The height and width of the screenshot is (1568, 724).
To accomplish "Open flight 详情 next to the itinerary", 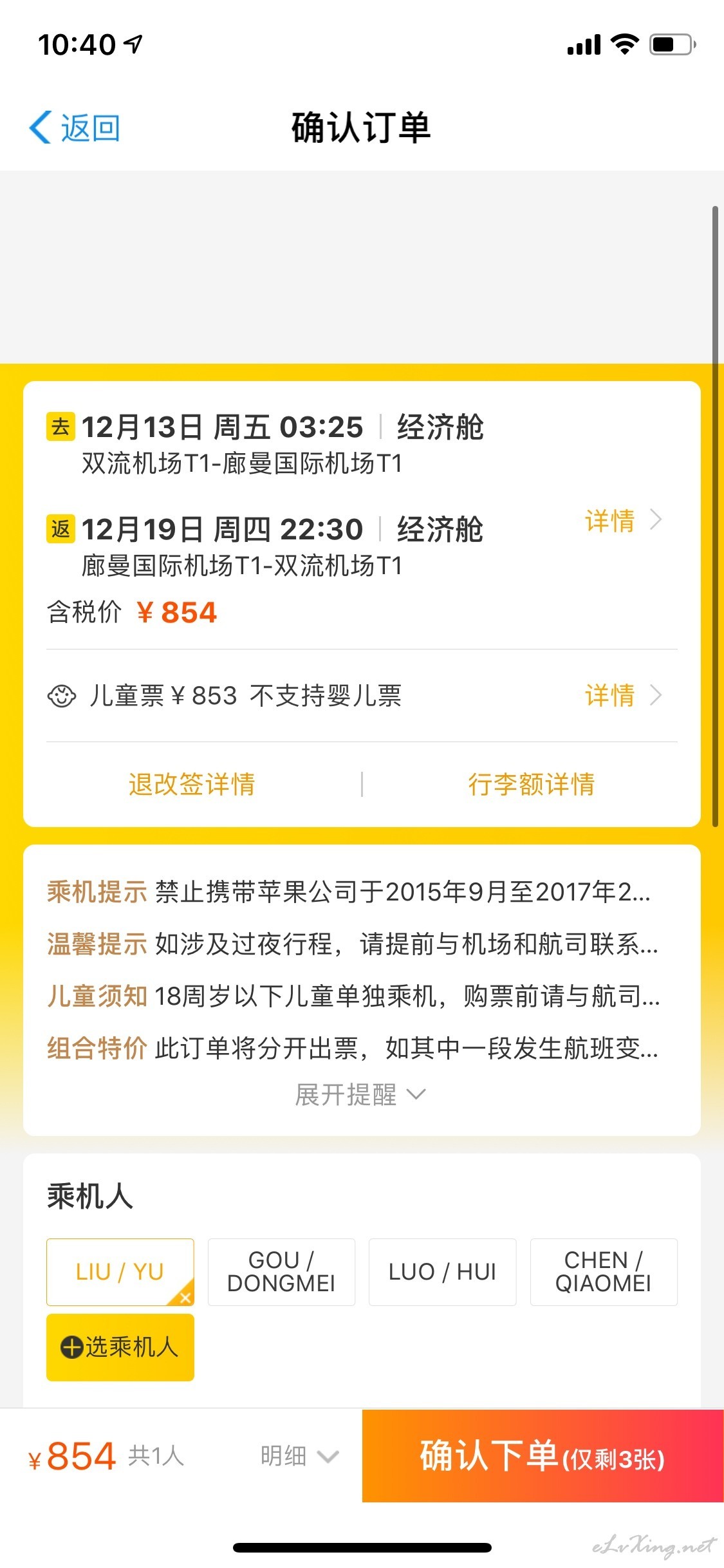I will pyautogui.click(x=622, y=520).
